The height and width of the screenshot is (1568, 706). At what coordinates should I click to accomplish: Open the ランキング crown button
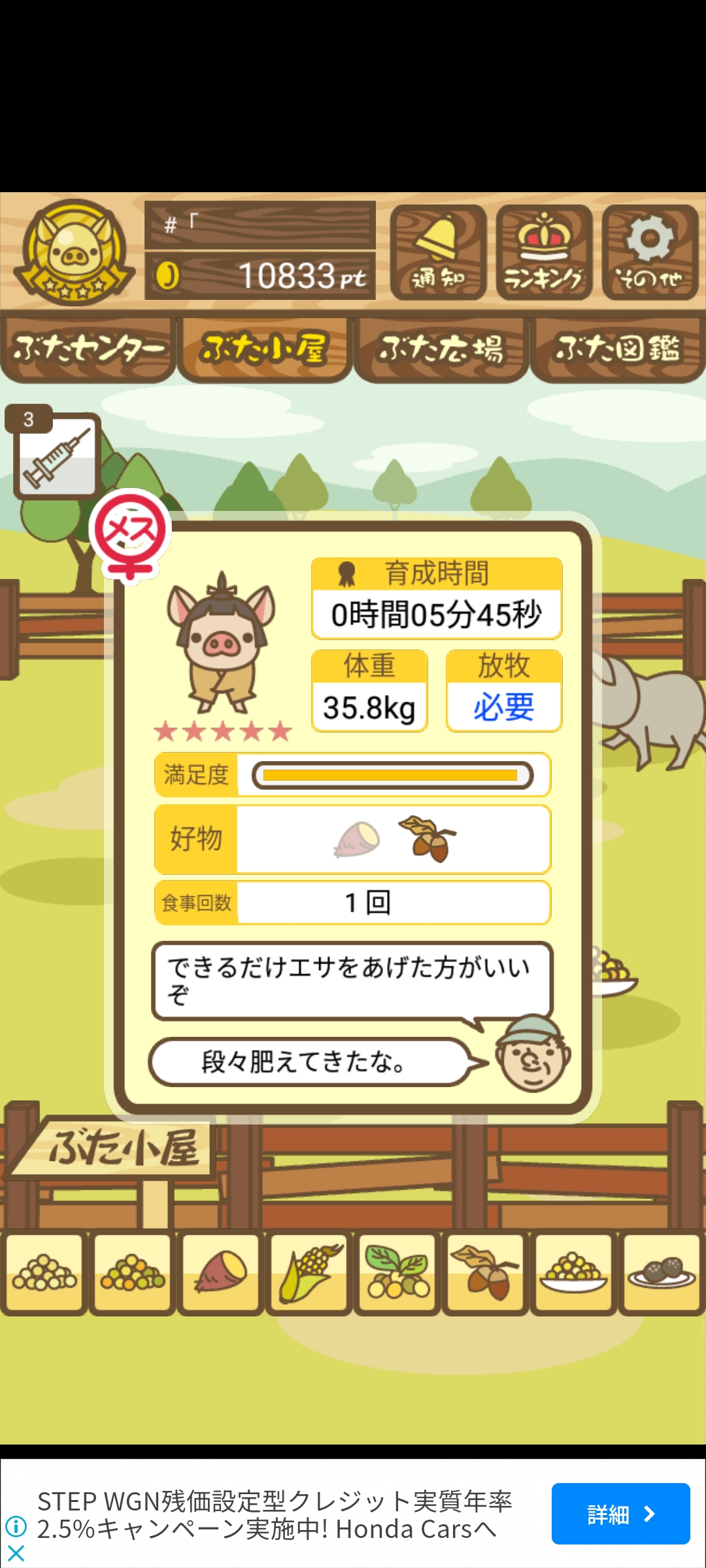(x=544, y=253)
